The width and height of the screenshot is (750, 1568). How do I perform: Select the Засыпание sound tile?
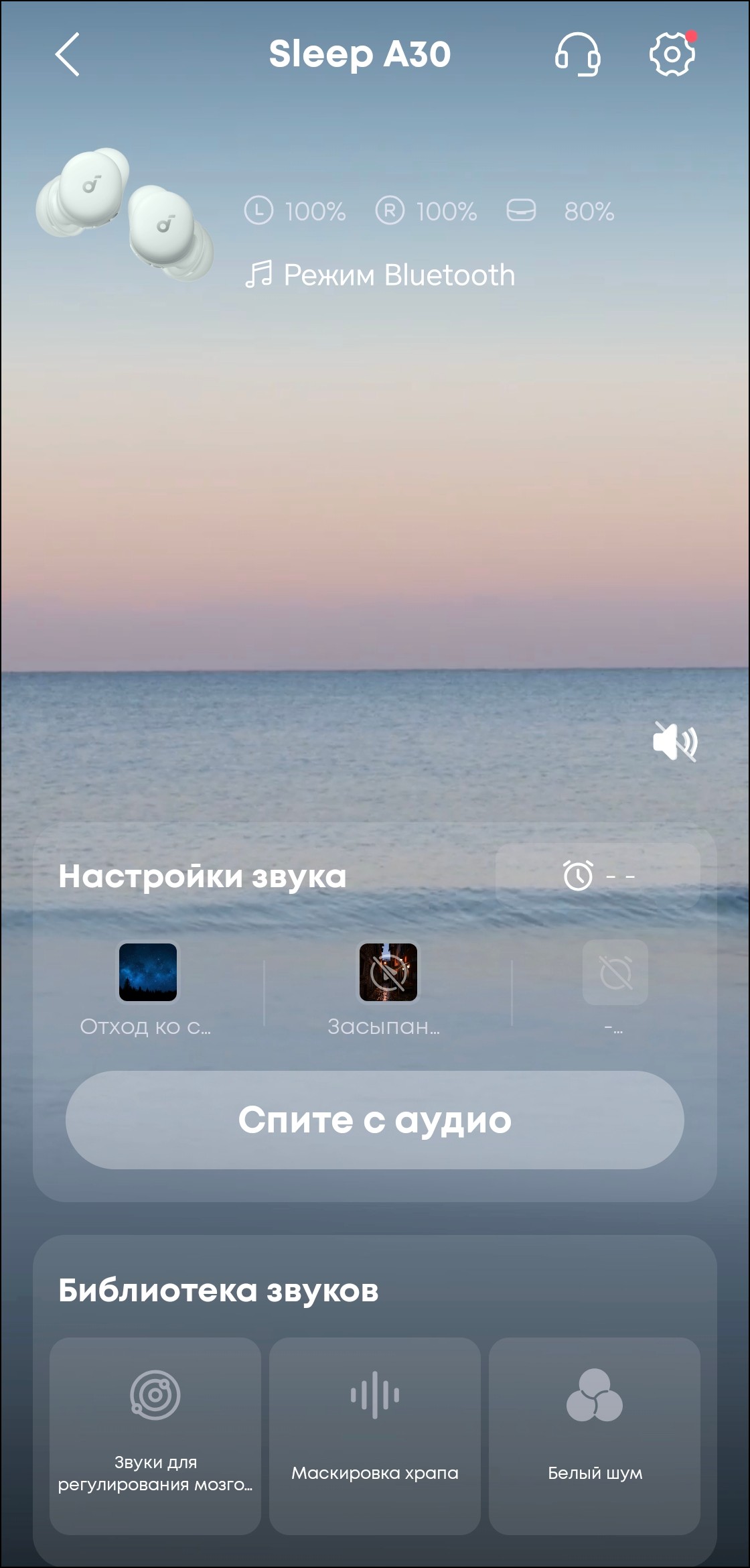tap(388, 972)
